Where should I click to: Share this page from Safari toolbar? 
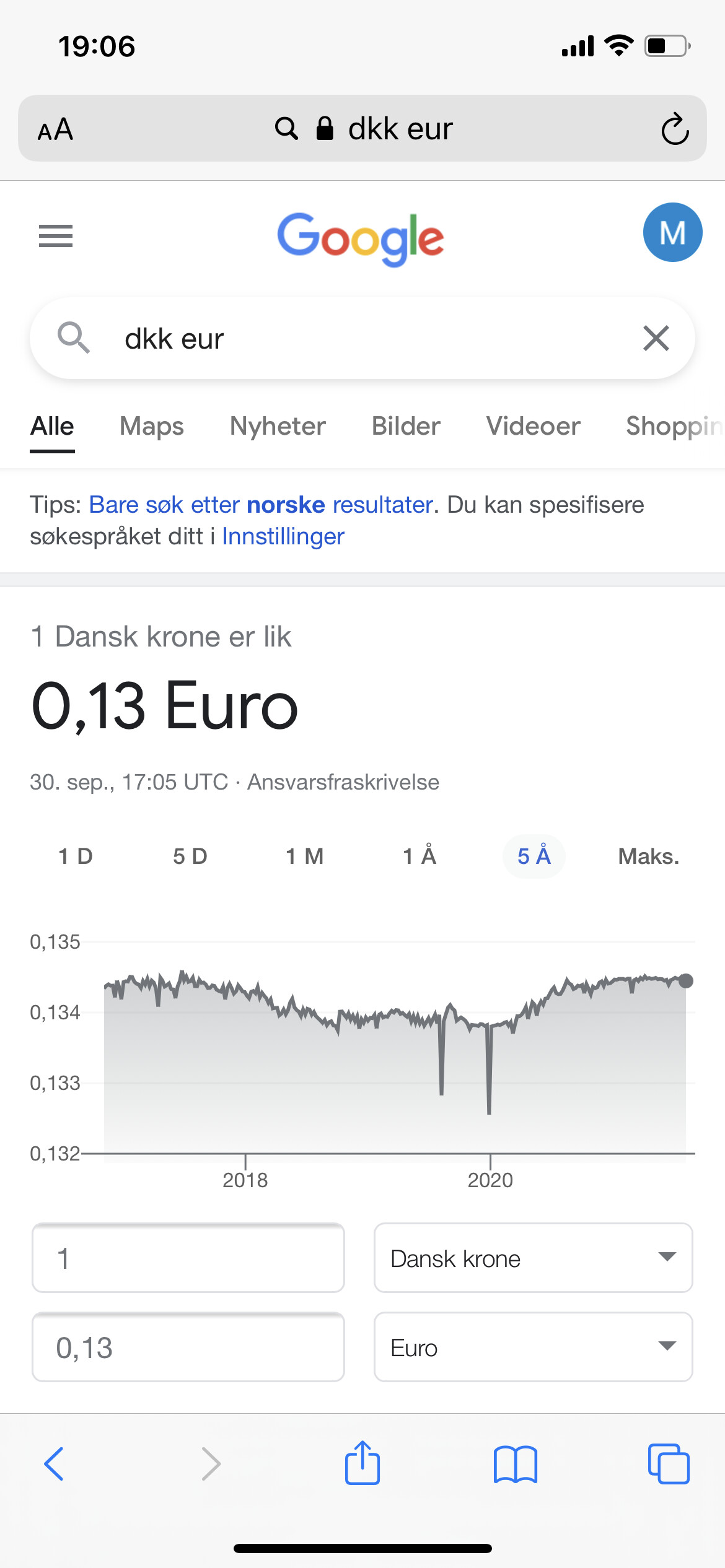(362, 1462)
